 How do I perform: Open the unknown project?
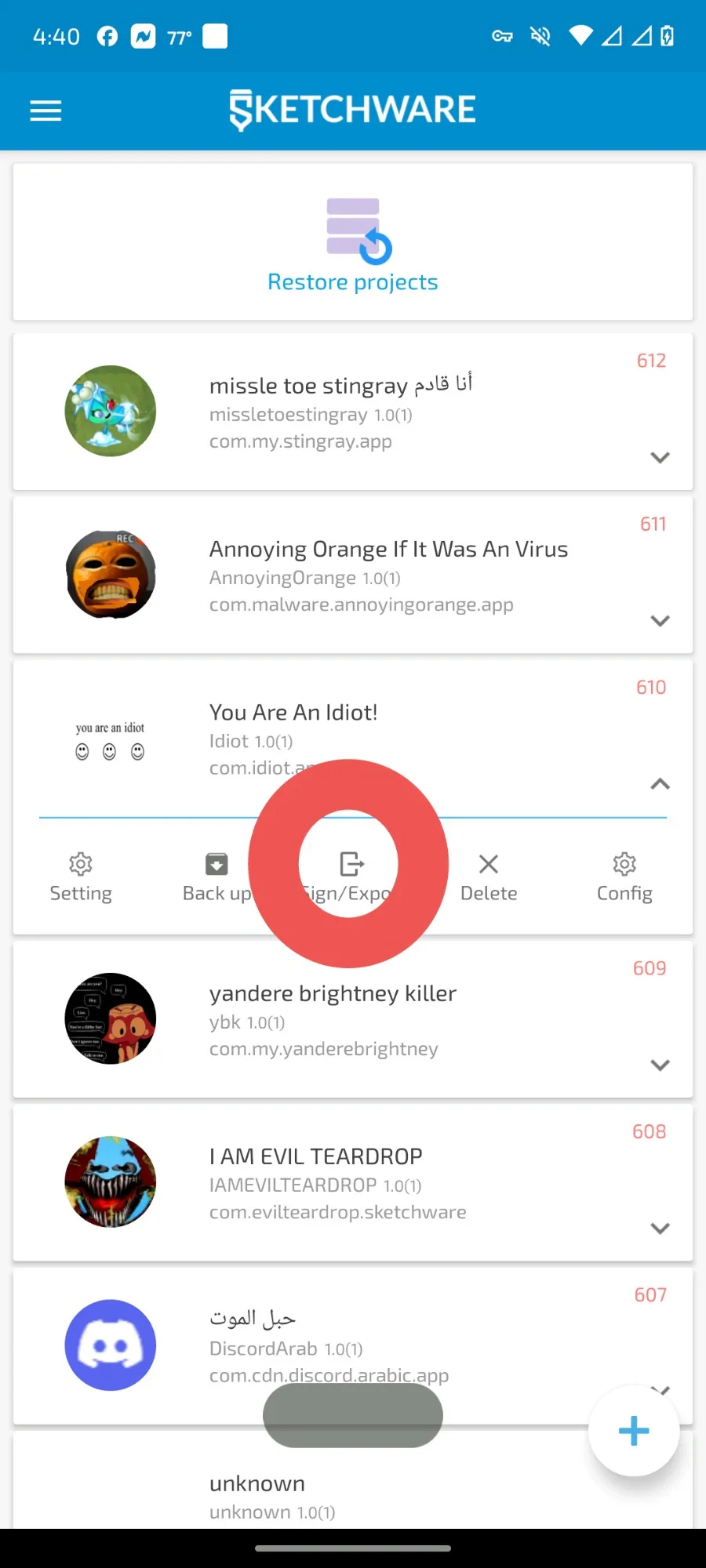353,1480
